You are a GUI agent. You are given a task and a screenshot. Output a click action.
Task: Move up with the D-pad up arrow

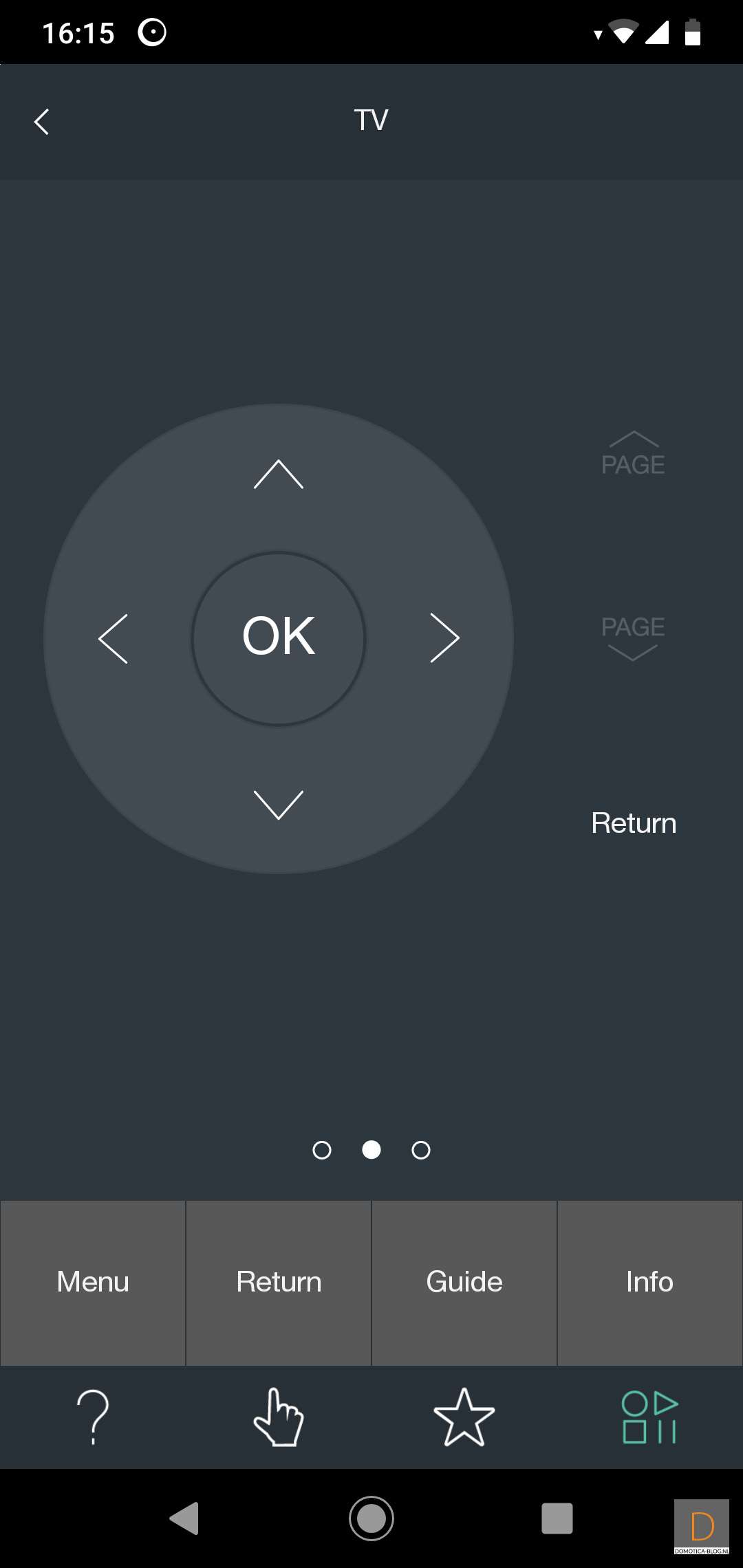point(279,475)
